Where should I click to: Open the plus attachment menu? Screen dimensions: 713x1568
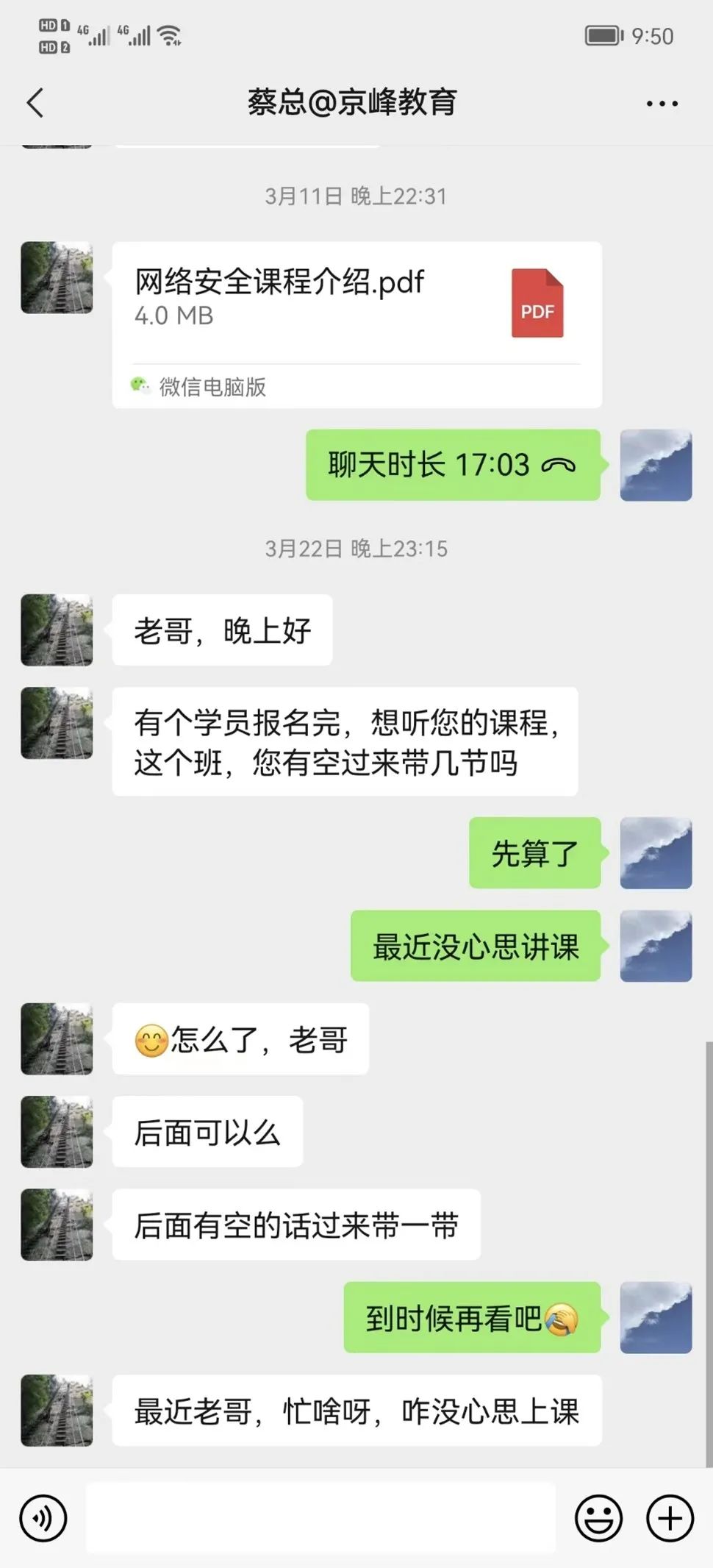click(x=670, y=1518)
